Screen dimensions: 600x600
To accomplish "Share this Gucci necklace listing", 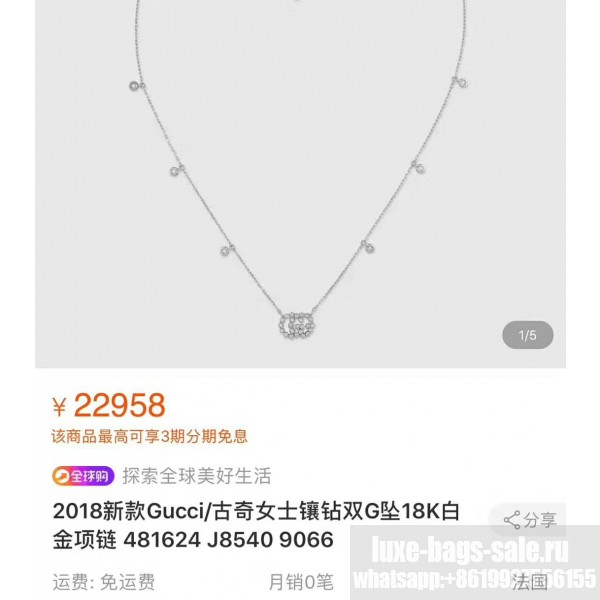I will tap(529, 520).
